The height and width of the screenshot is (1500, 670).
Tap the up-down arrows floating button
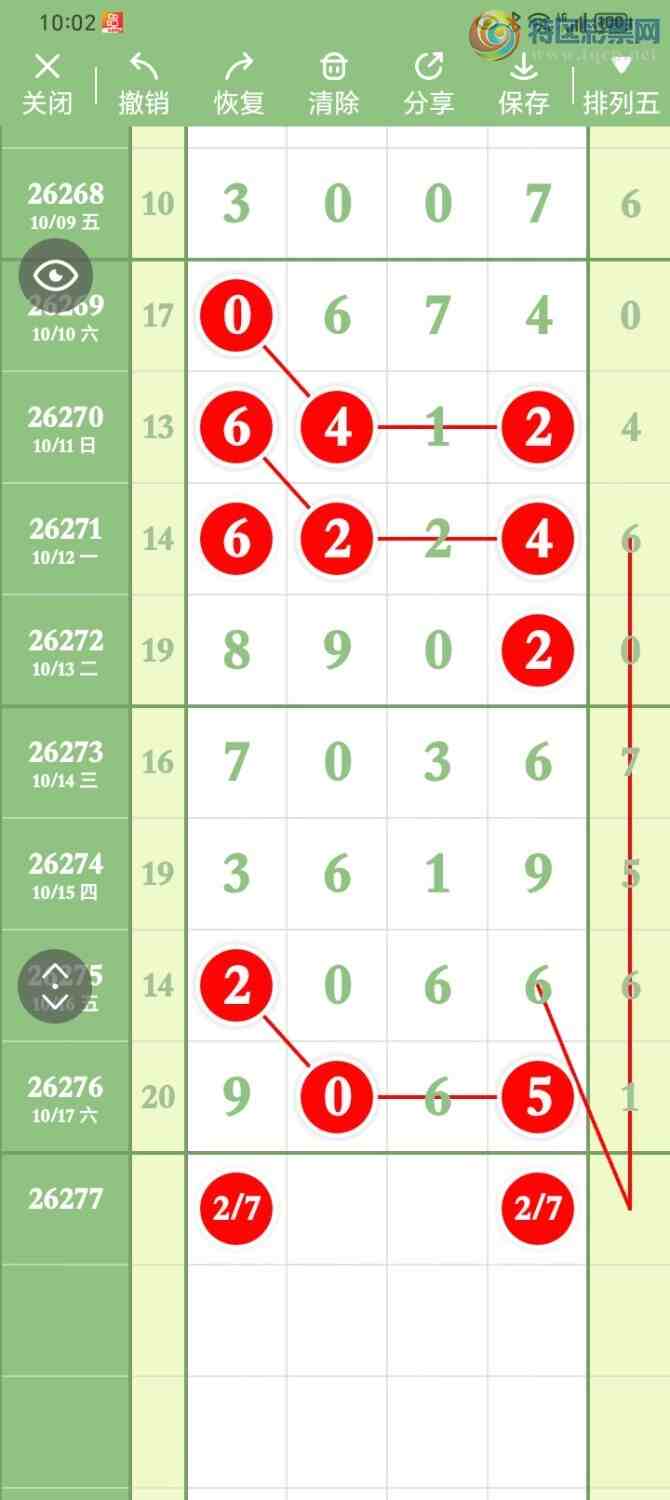pyautogui.click(x=55, y=986)
